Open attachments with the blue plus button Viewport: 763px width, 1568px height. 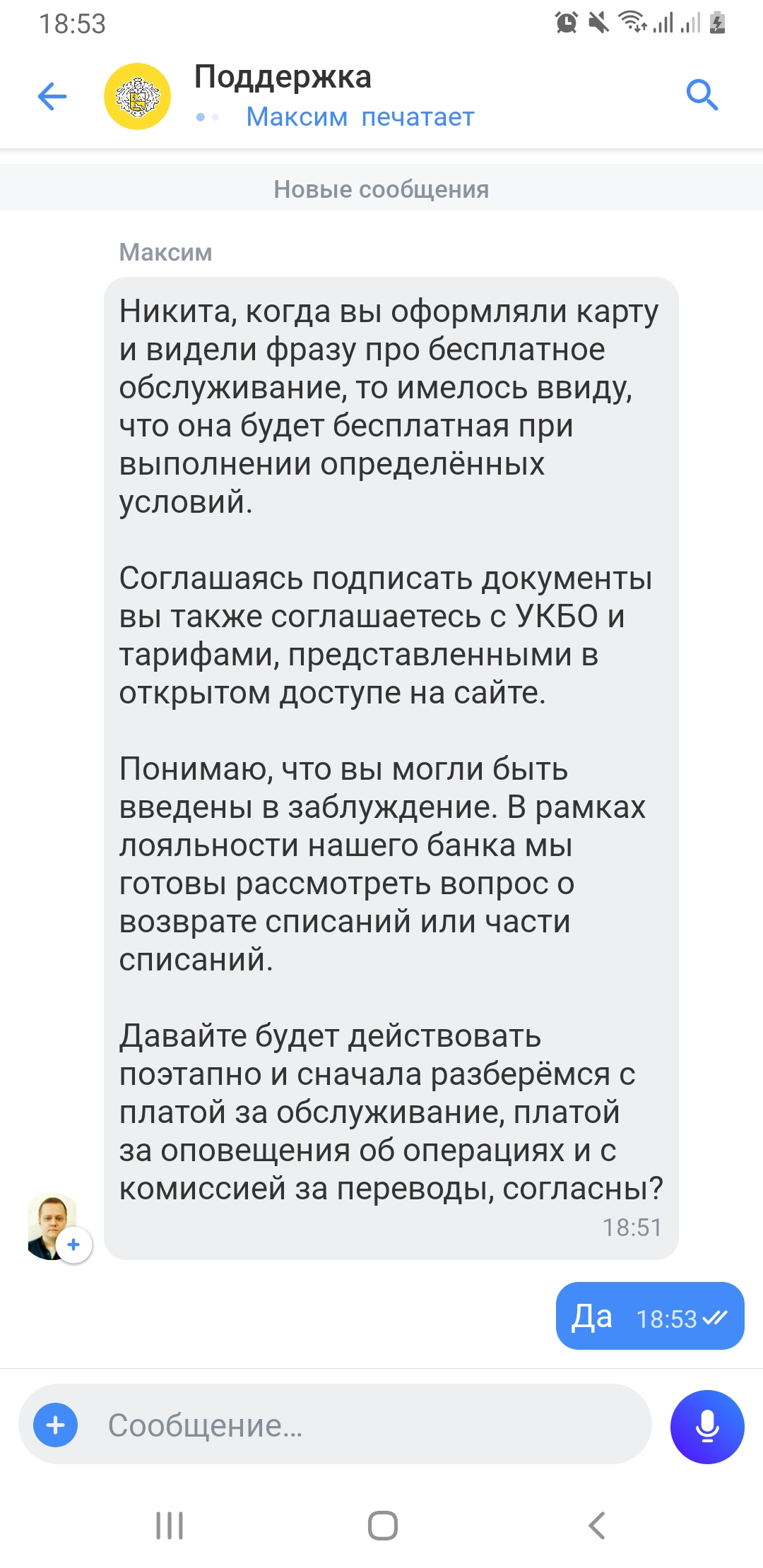point(56,1425)
